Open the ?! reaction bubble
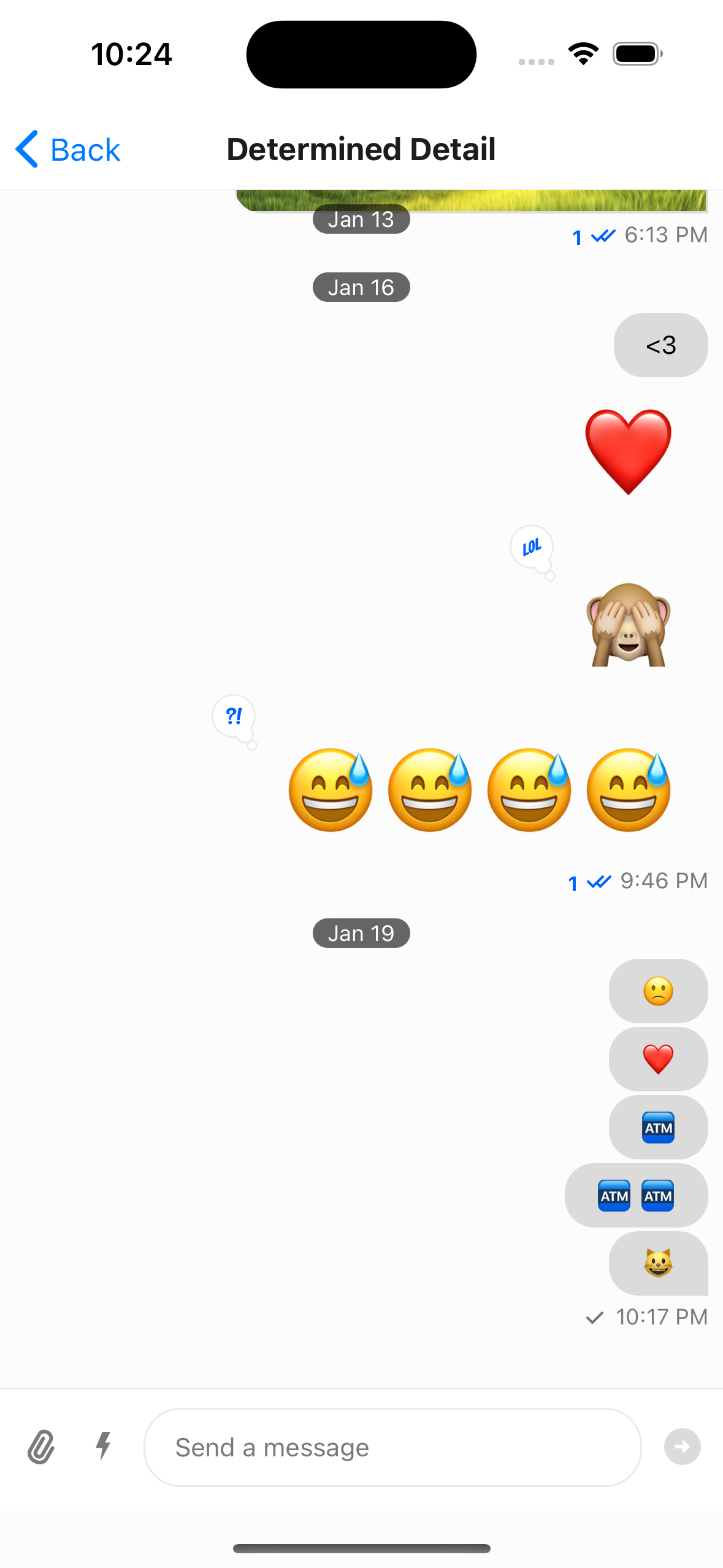 234,719
